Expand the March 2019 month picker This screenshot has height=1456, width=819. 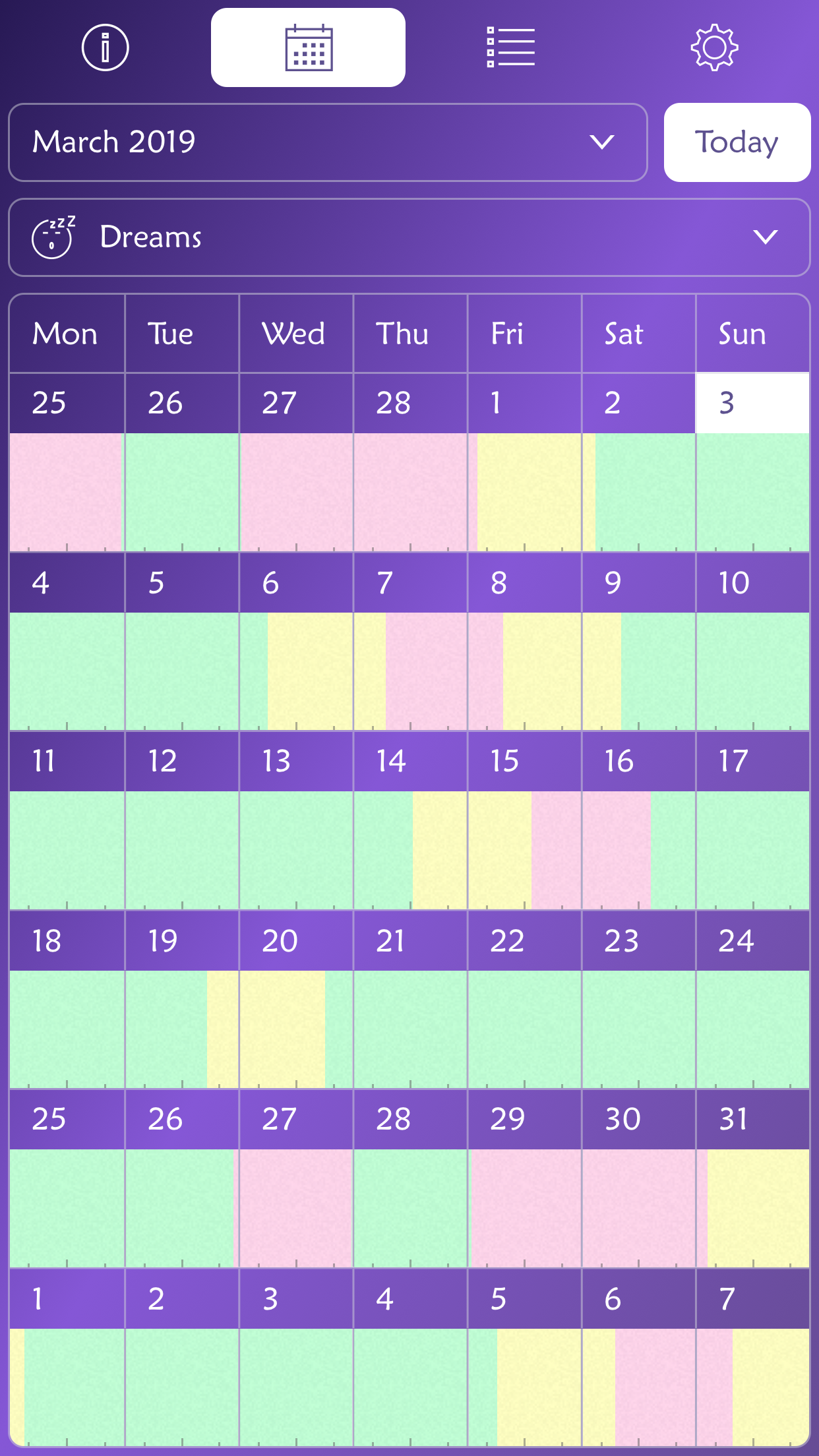[x=328, y=142]
